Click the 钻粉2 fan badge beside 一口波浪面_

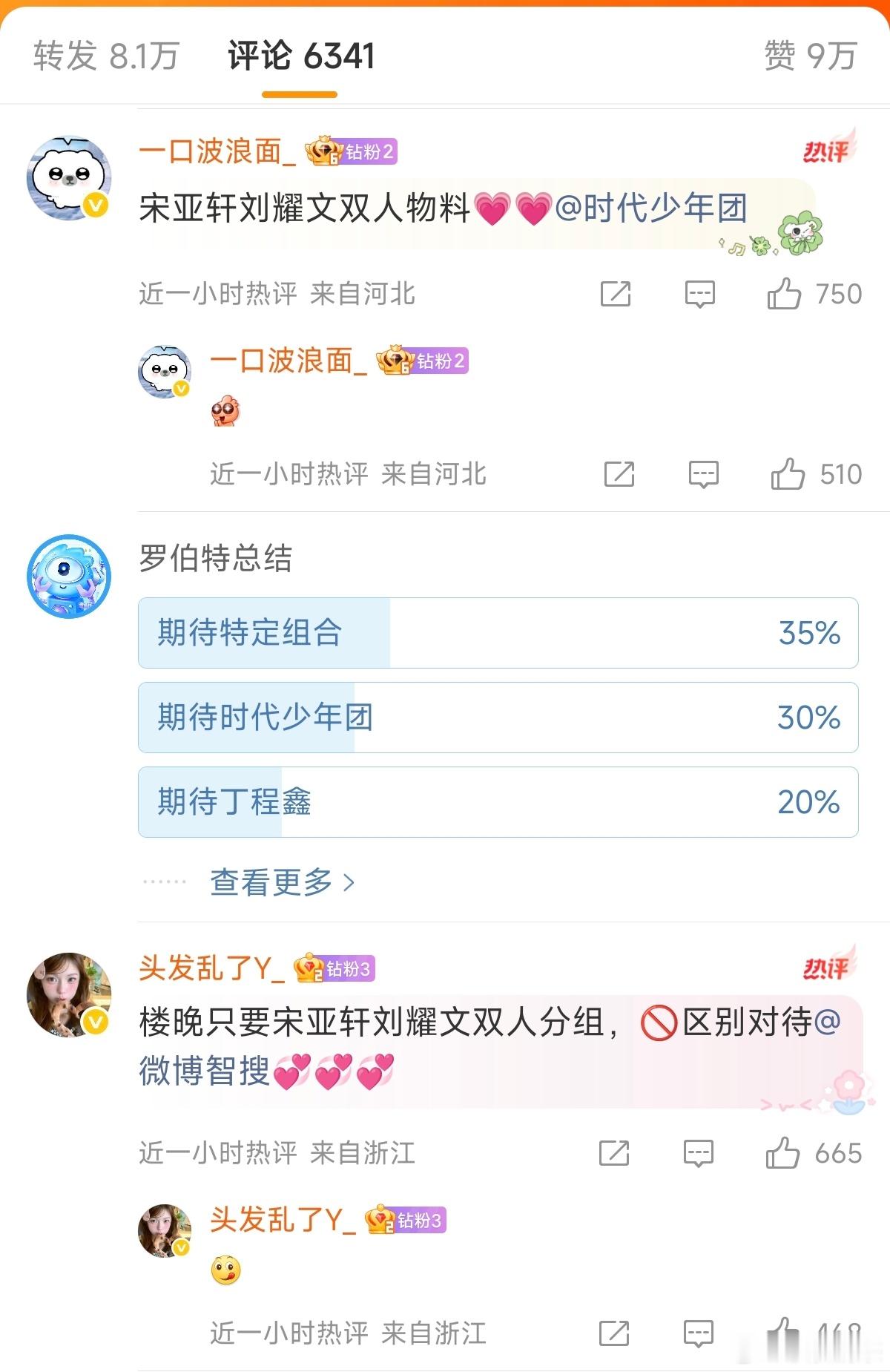(355, 151)
